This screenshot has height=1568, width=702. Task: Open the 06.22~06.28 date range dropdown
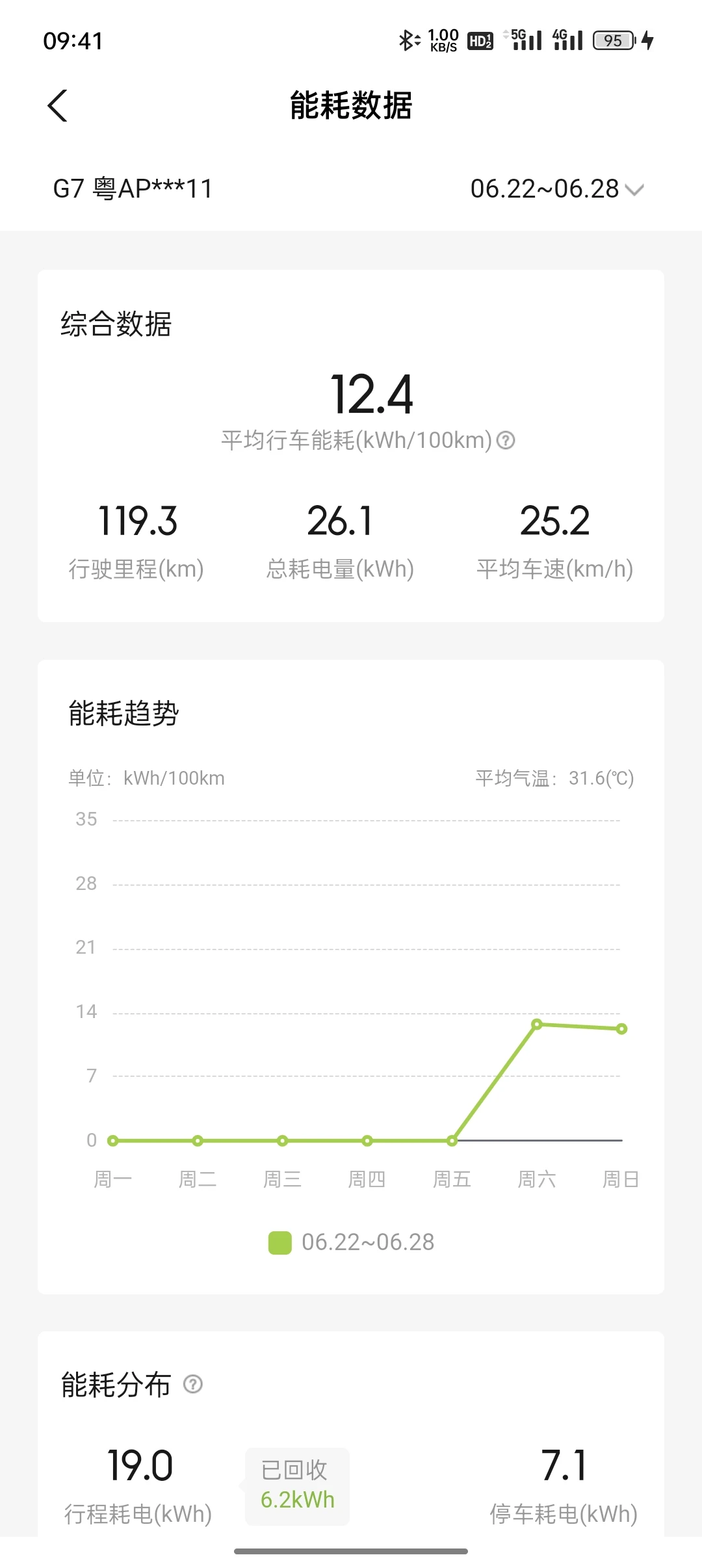[x=557, y=189]
